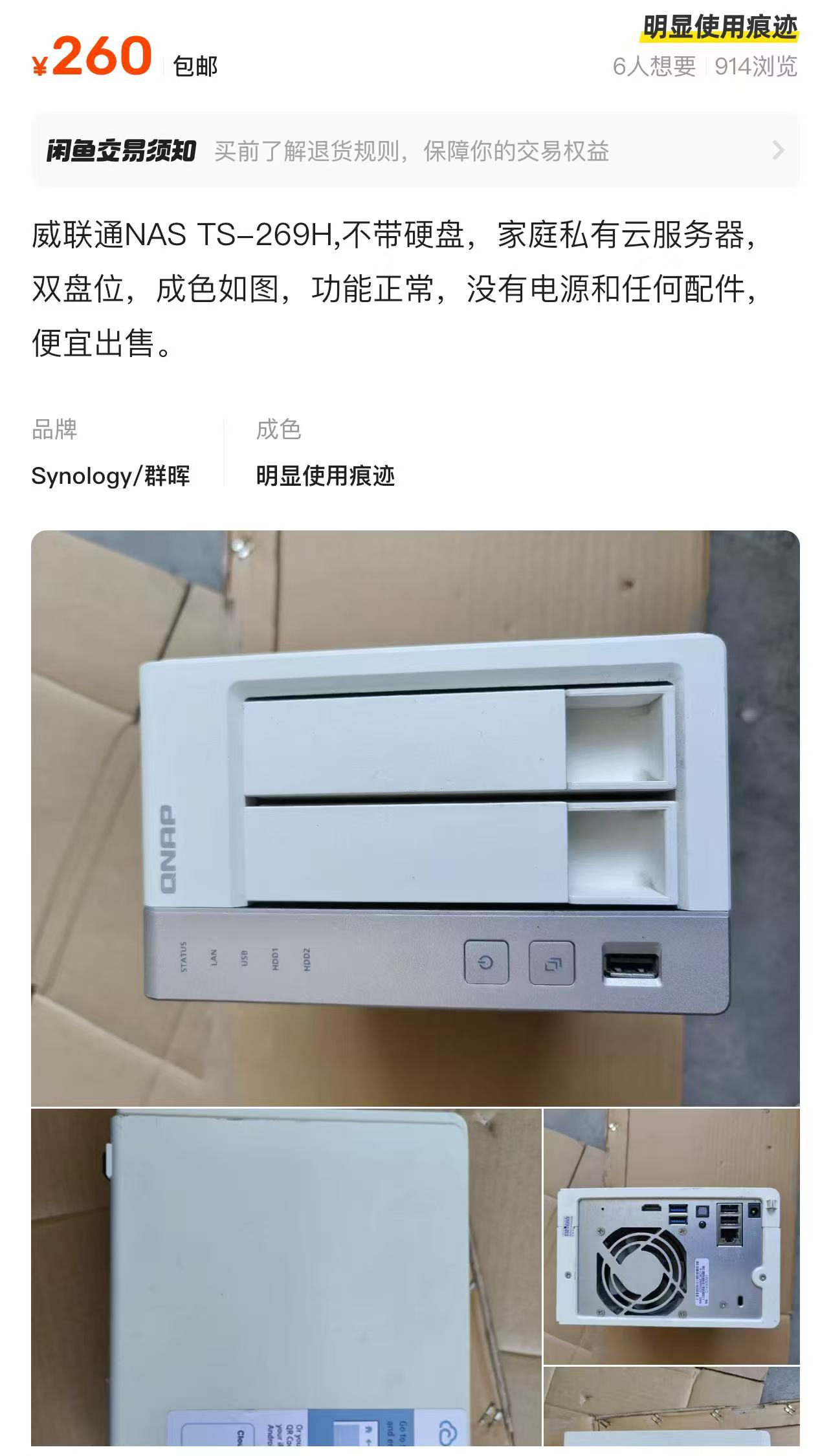View the large front photo of the NAS
The image size is (831, 1456).
point(415,818)
